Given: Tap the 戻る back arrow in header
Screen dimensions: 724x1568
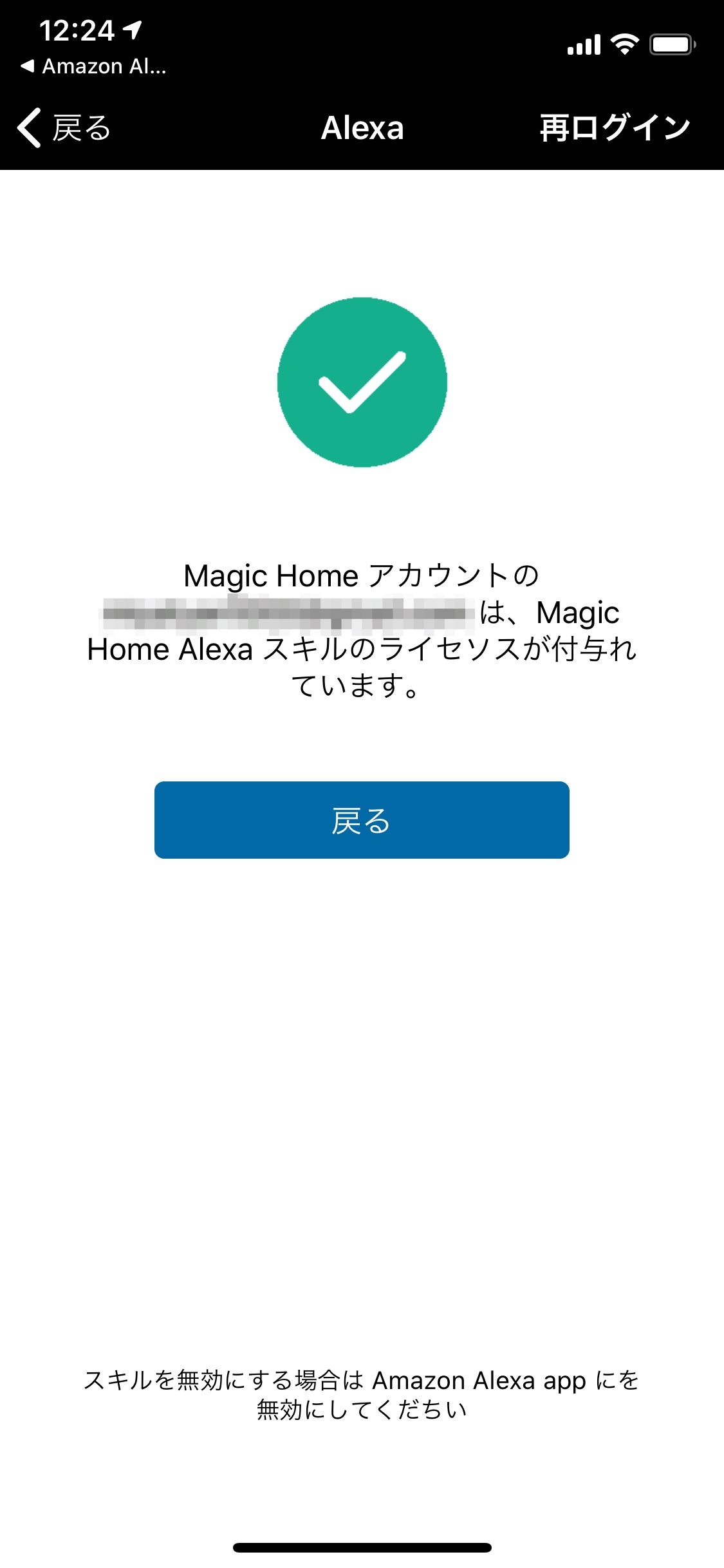Looking at the screenshot, I should [x=64, y=127].
